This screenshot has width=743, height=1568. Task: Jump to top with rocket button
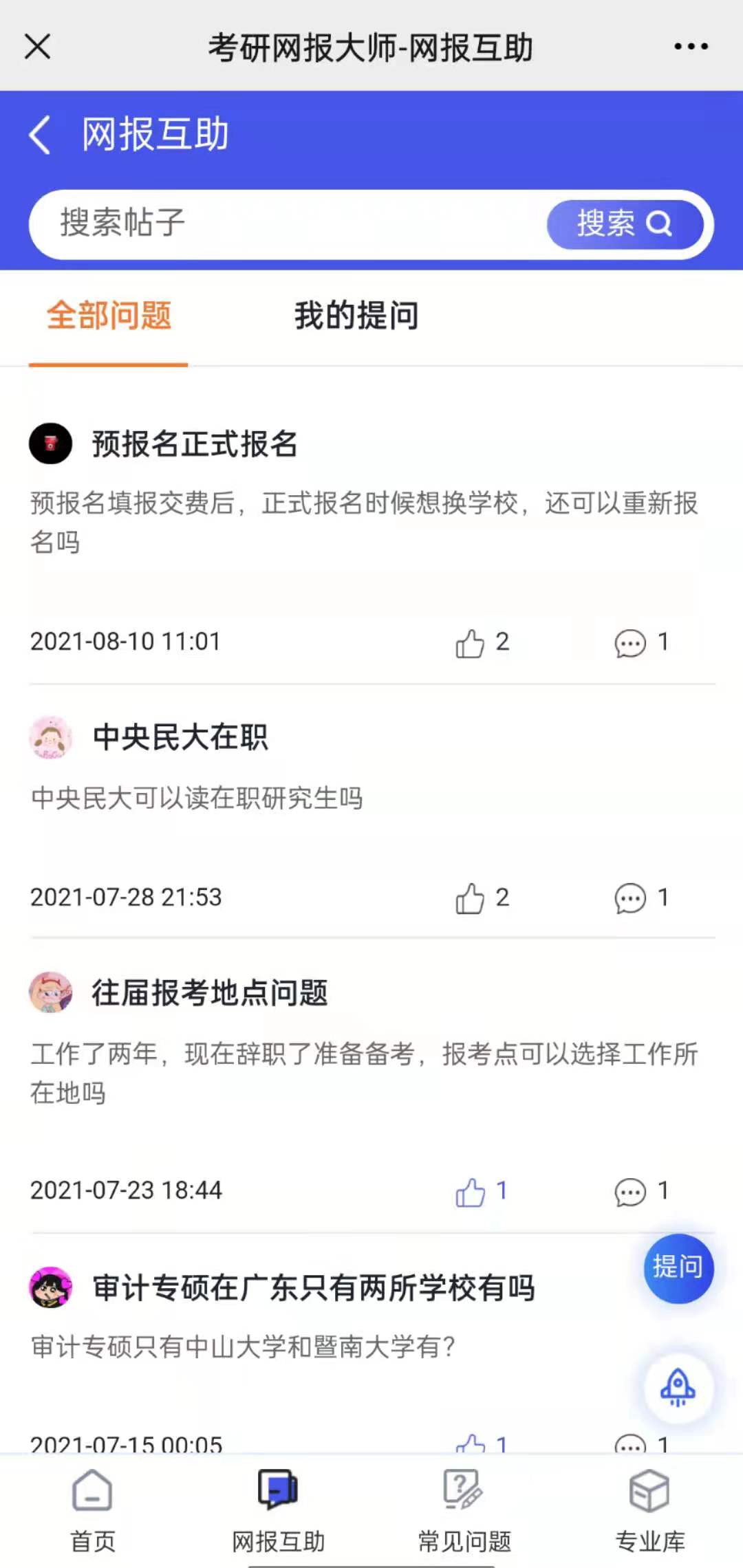point(678,1387)
